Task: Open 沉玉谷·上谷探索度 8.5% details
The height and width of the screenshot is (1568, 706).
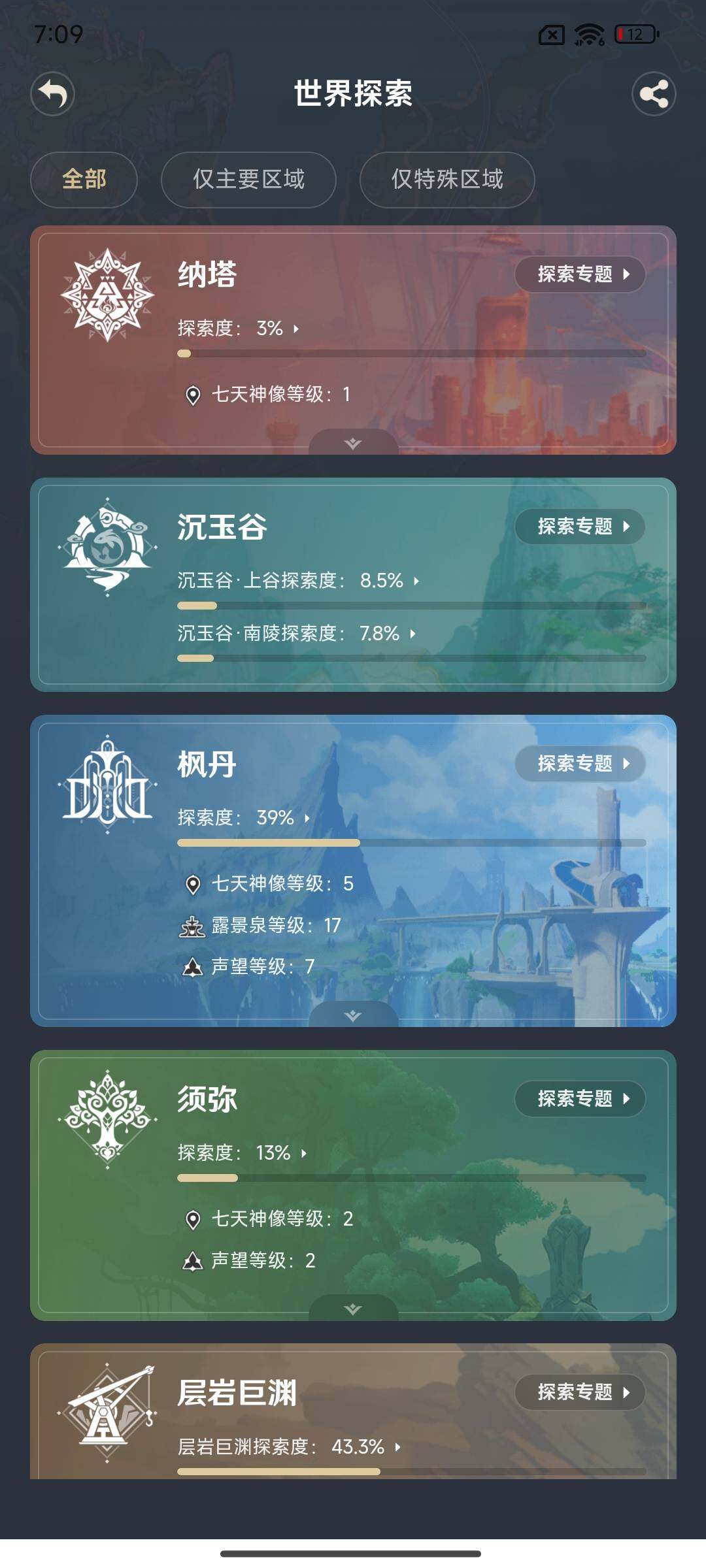Action: click(298, 580)
